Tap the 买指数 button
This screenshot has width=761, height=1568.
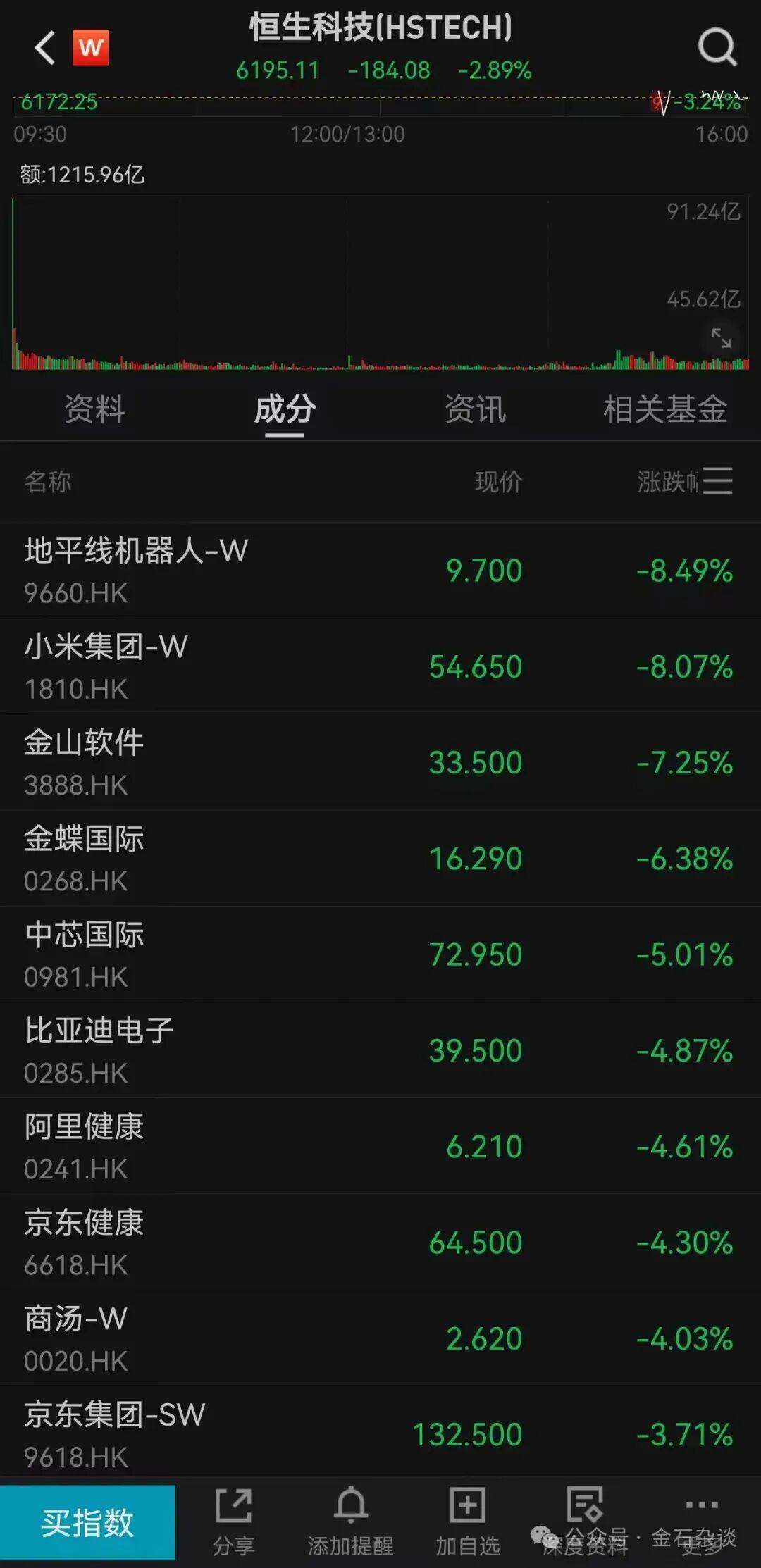click(x=87, y=1522)
